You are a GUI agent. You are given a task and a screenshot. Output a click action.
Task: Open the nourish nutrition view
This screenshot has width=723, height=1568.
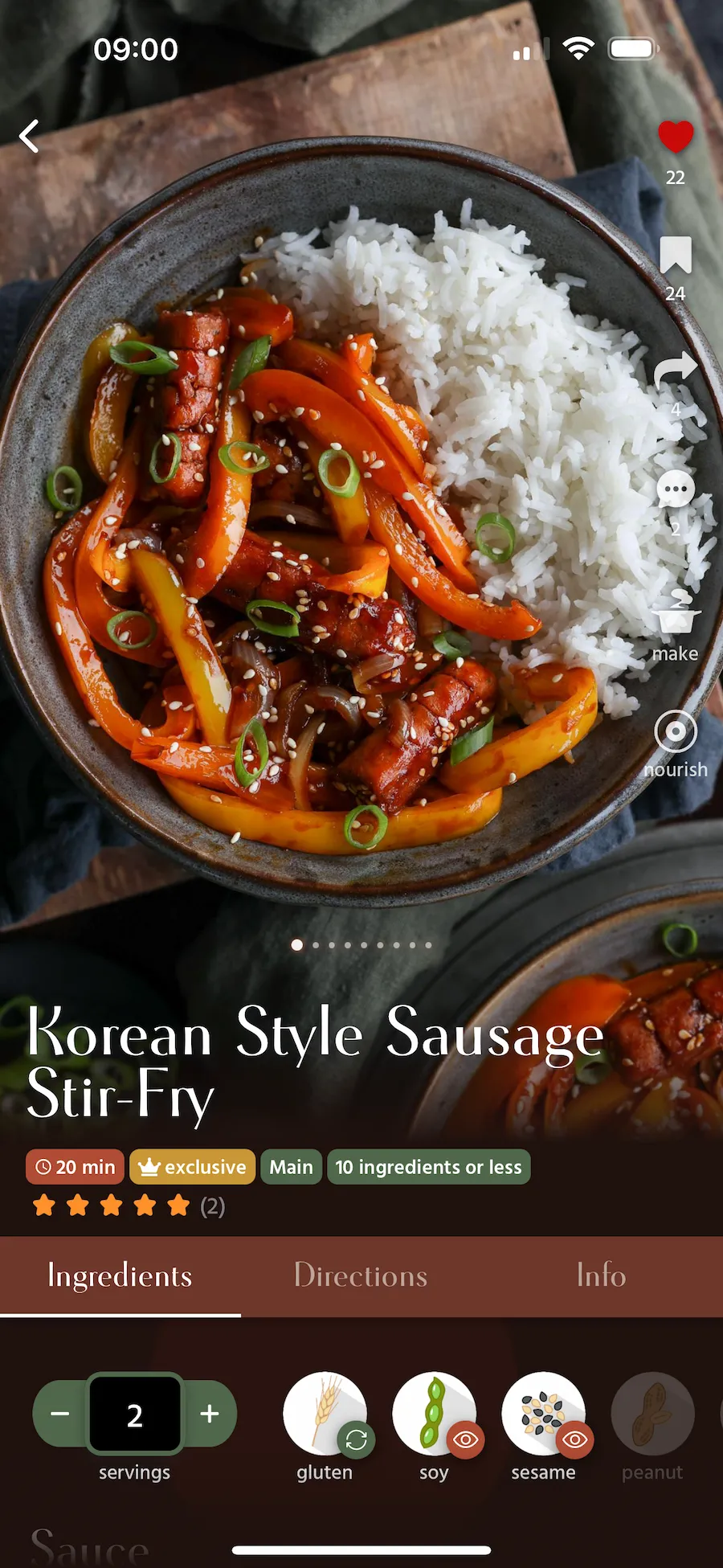point(675,732)
